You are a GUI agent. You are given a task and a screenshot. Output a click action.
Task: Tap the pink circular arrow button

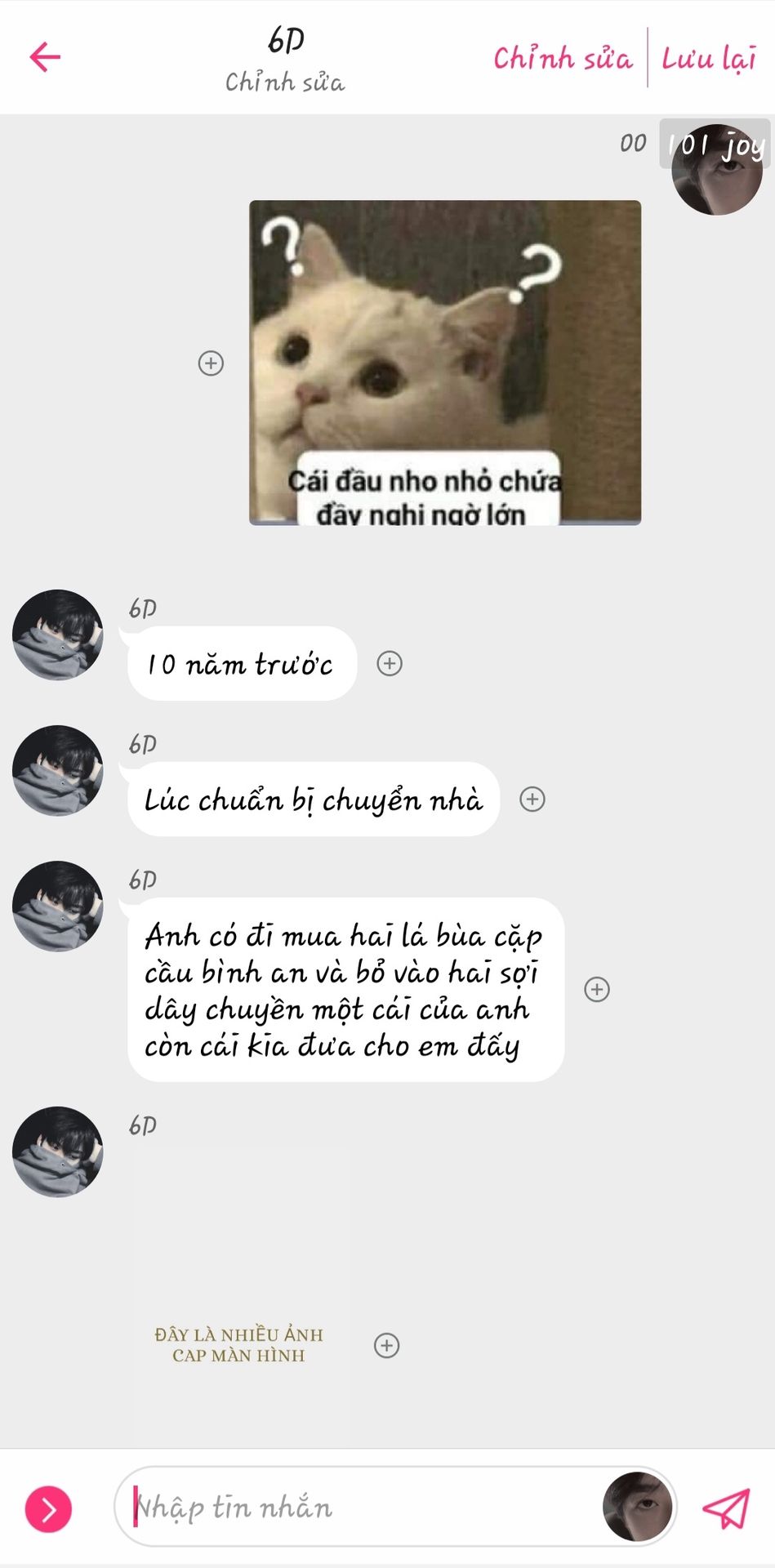tap(48, 1509)
